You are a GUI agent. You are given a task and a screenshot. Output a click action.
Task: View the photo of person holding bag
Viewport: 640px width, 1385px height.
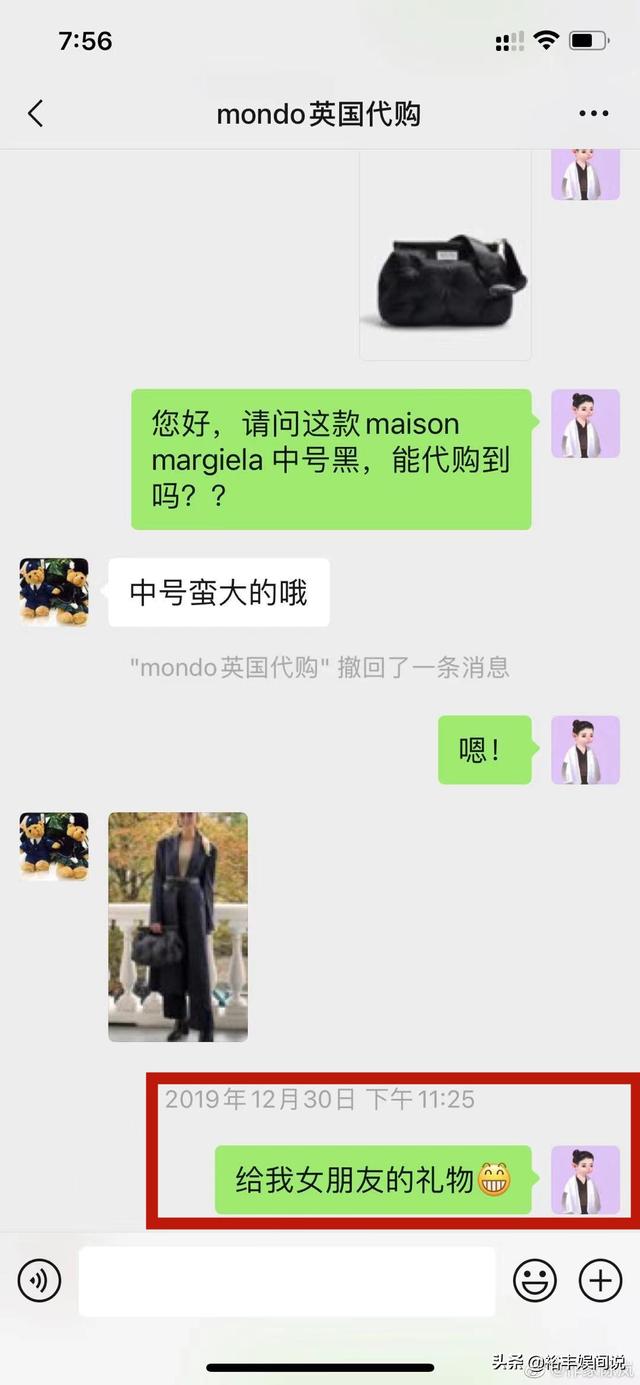(x=178, y=926)
